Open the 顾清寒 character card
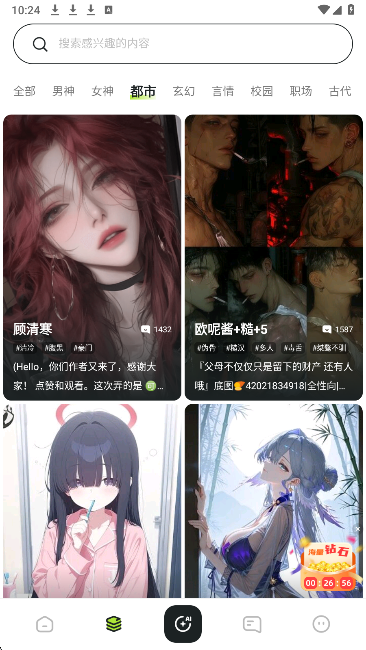 (92, 257)
